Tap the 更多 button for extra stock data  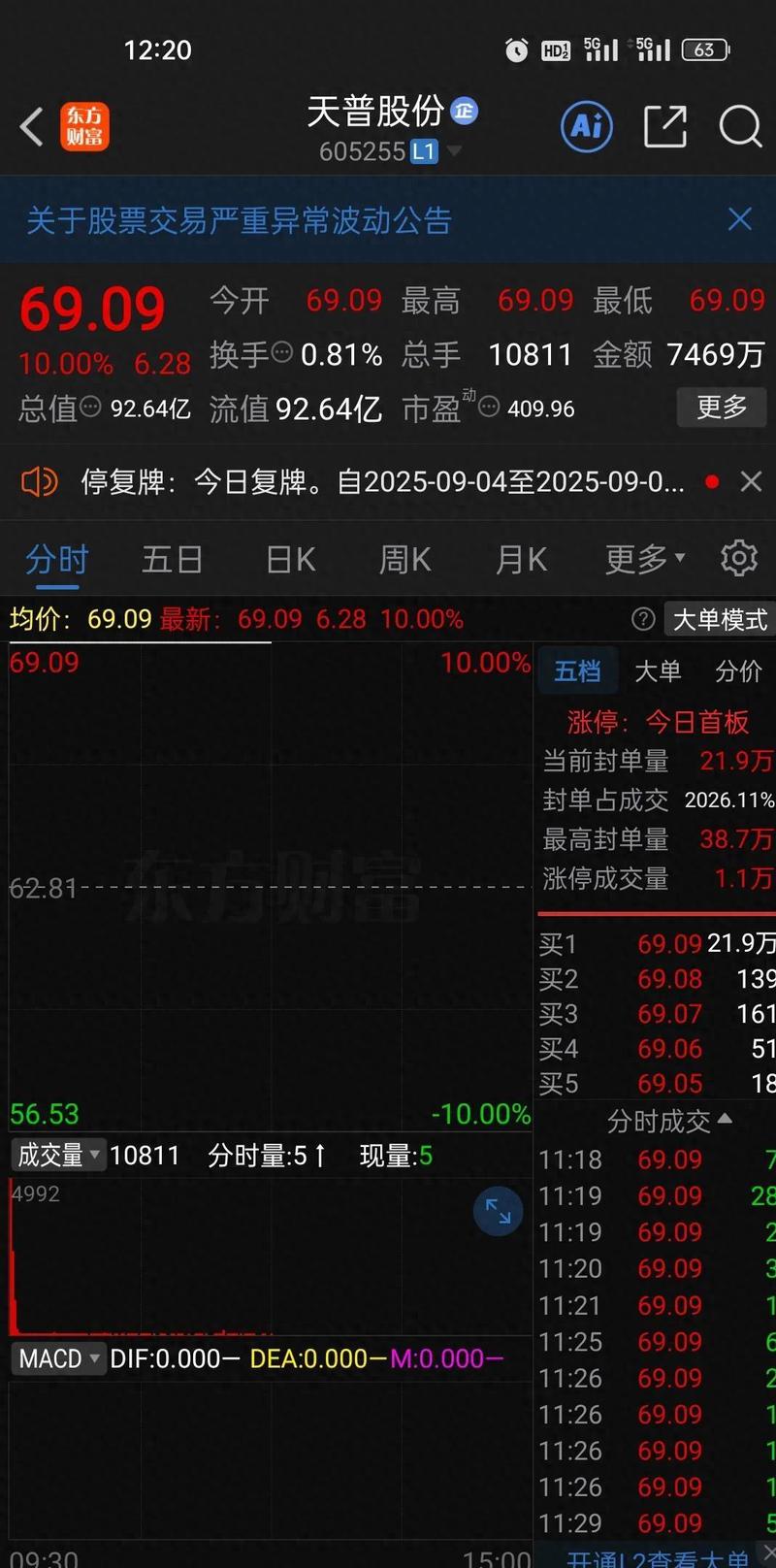[721, 408]
